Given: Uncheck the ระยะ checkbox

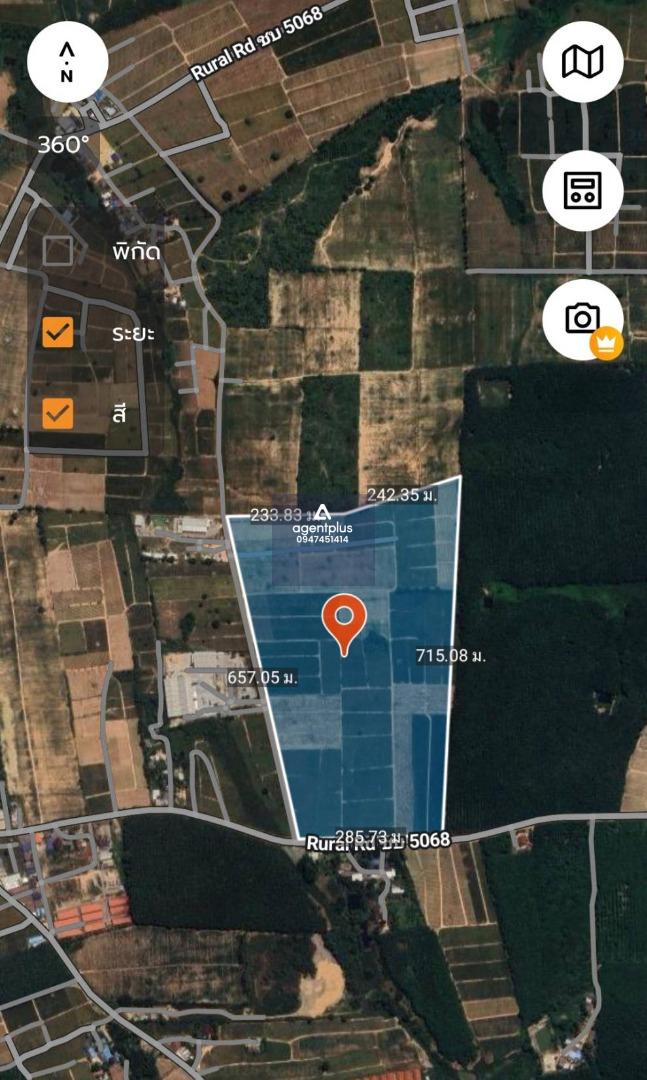Looking at the screenshot, I should pyautogui.click(x=58, y=332).
